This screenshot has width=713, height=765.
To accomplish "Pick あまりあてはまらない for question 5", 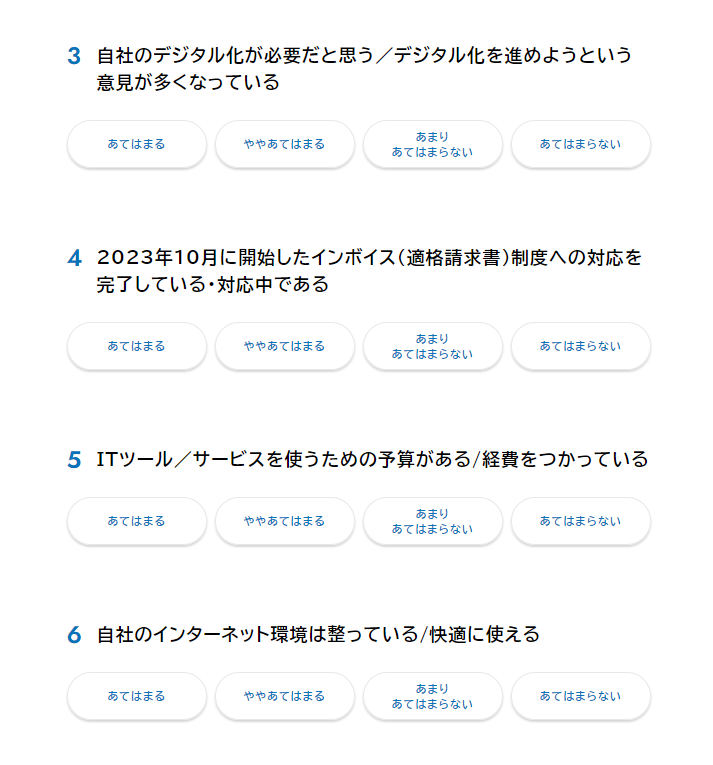I will [433, 521].
